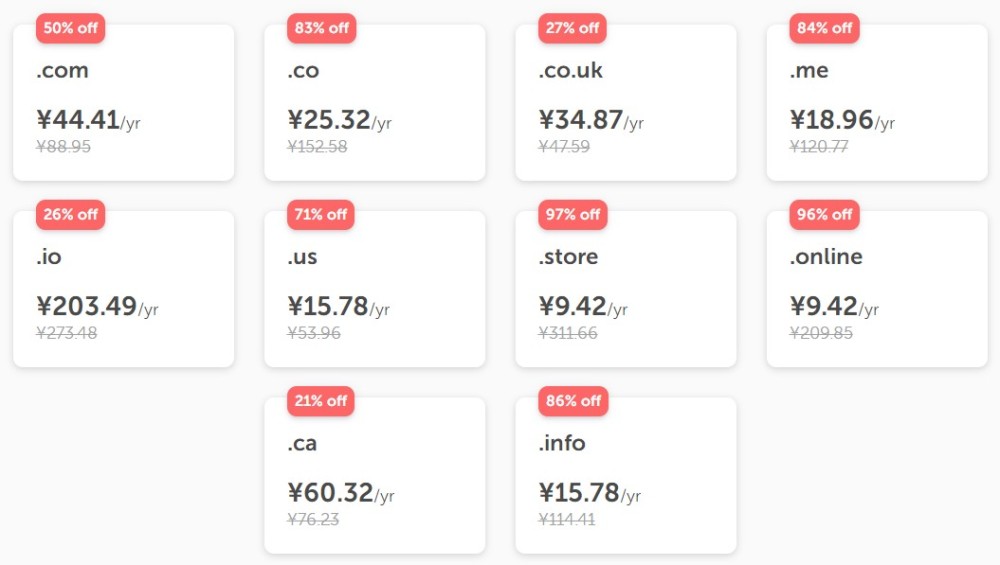View the .io domain deal

(x=123, y=289)
